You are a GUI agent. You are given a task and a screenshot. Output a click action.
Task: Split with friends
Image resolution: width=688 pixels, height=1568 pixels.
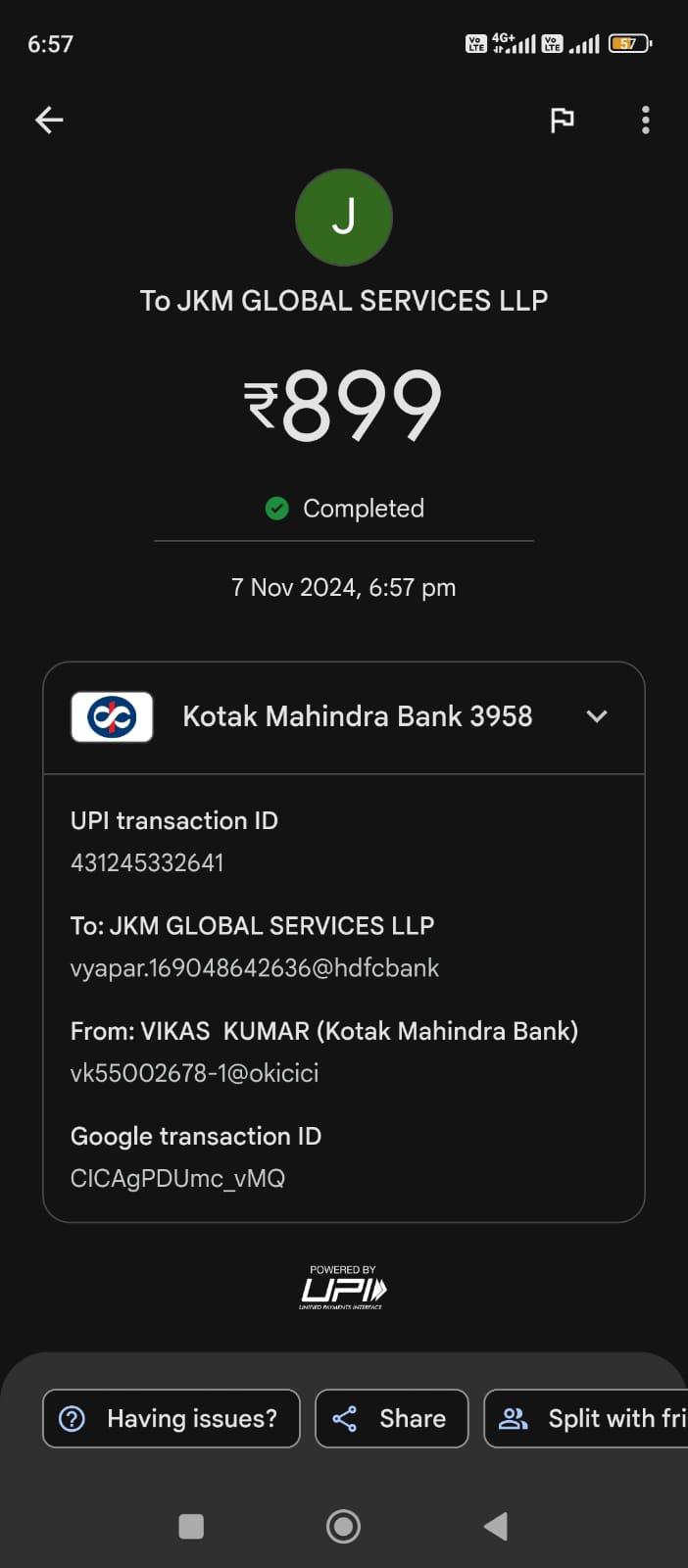pos(586,1418)
